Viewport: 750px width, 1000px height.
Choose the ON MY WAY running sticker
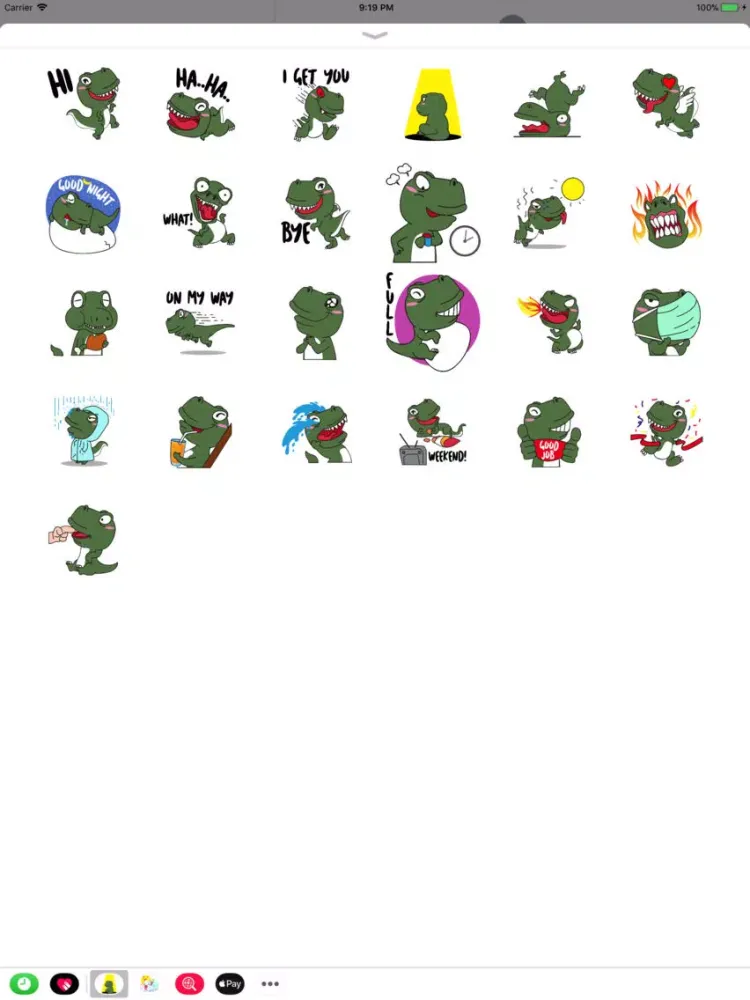pyautogui.click(x=200, y=323)
